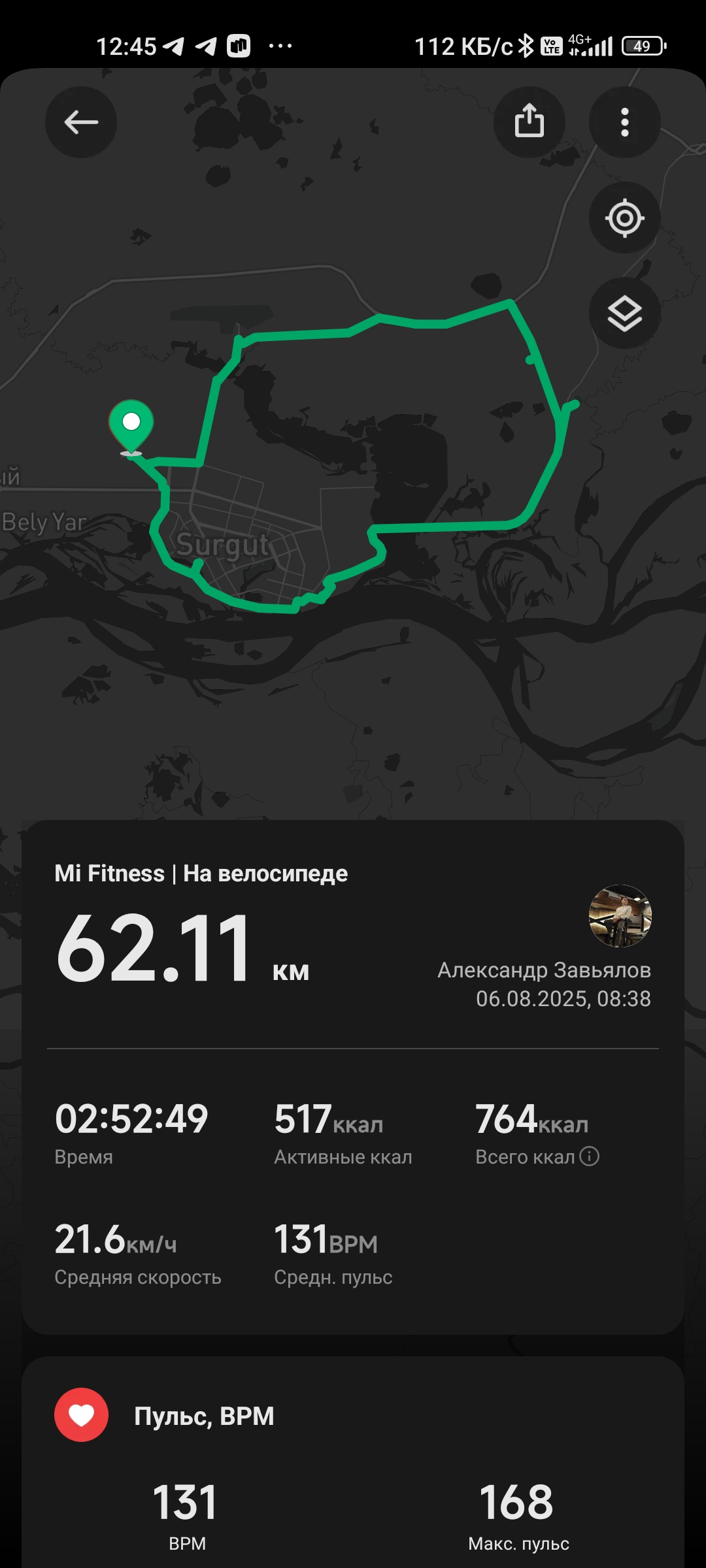Tap the info icon beside Всего ккал
This screenshot has height=1568, width=706.
590,1156
